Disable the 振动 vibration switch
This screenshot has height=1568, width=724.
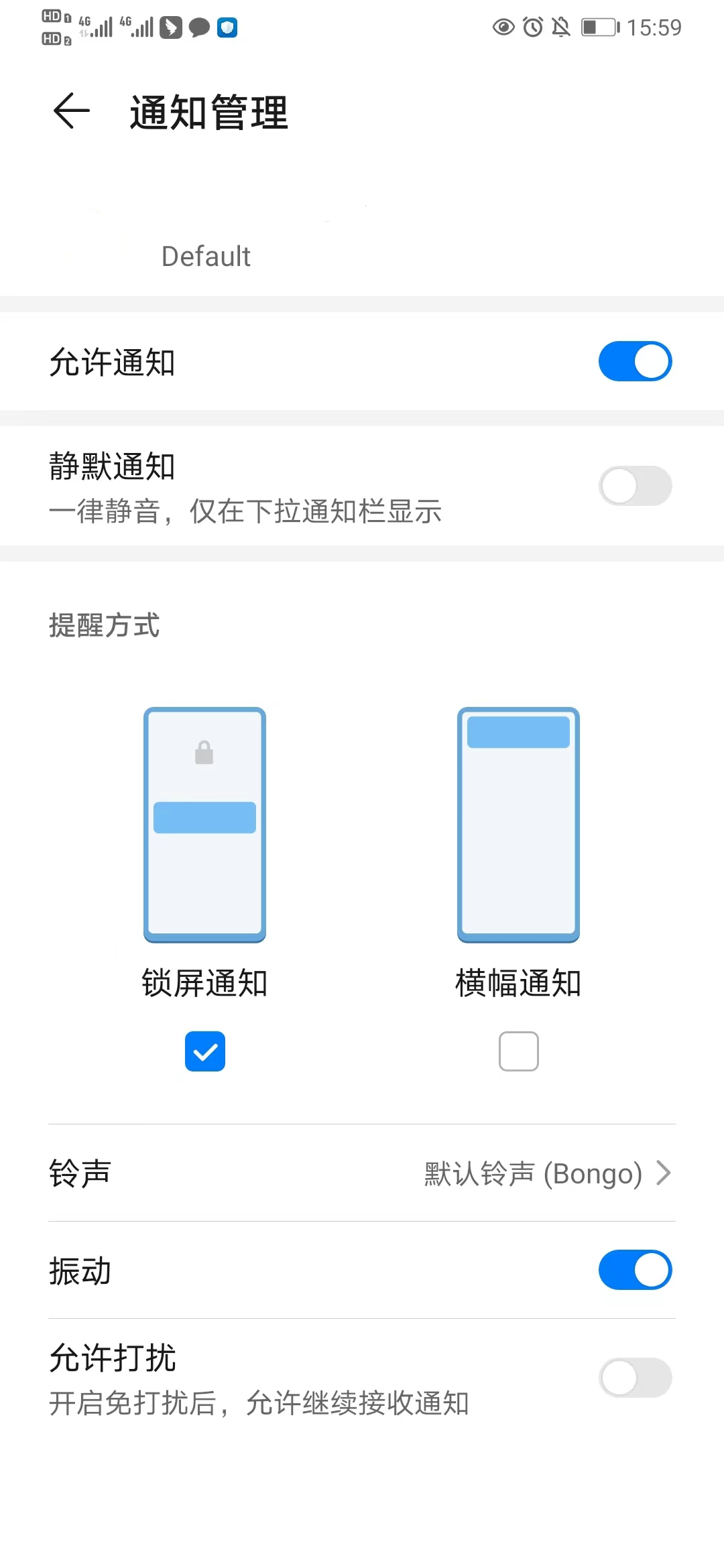tap(634, 1270)
